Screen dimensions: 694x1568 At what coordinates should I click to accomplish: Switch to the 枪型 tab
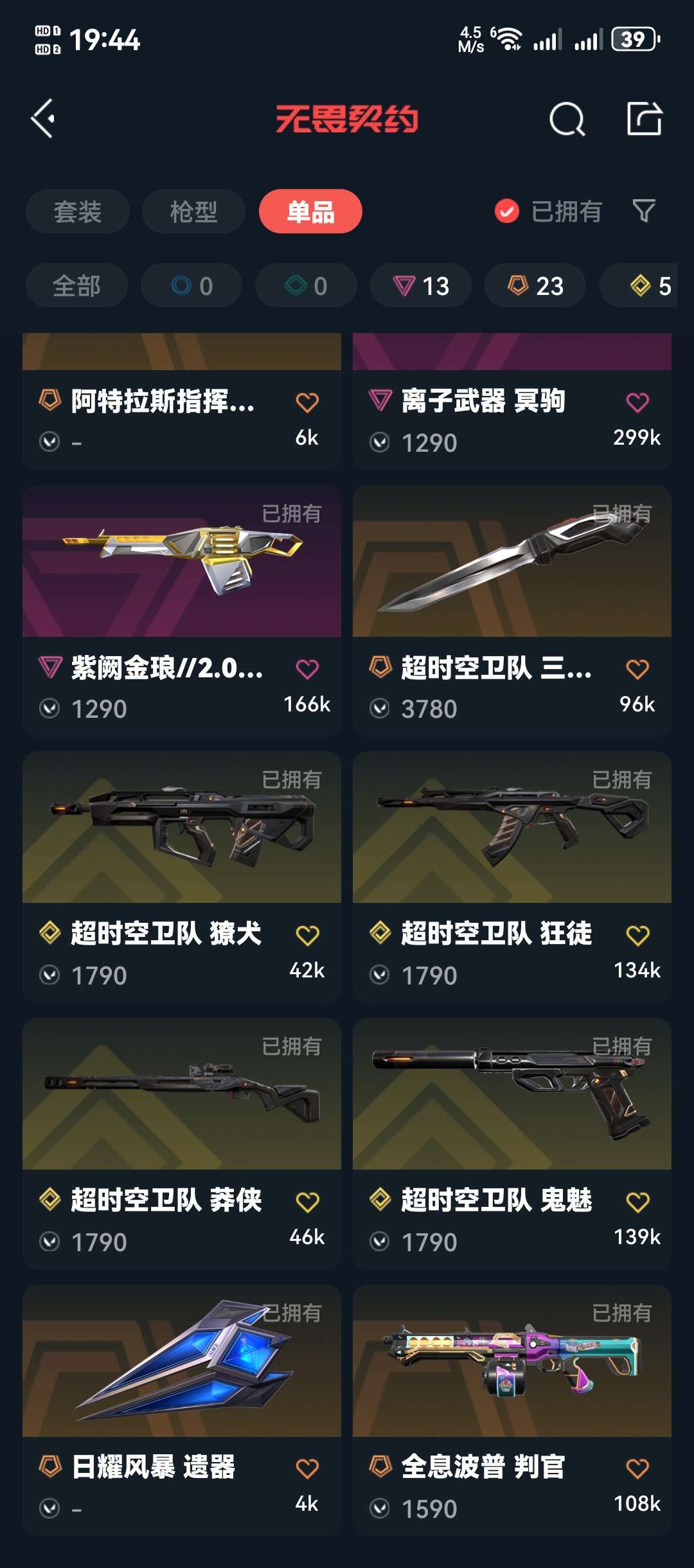point(193,211)
